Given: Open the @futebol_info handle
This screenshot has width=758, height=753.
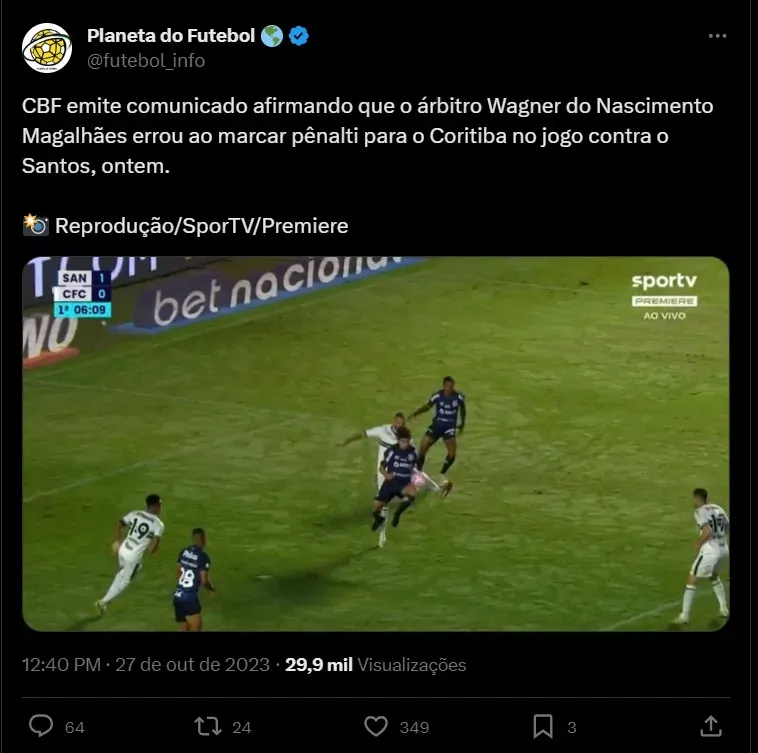Looking at the screenshot, I should pos(146,61).
